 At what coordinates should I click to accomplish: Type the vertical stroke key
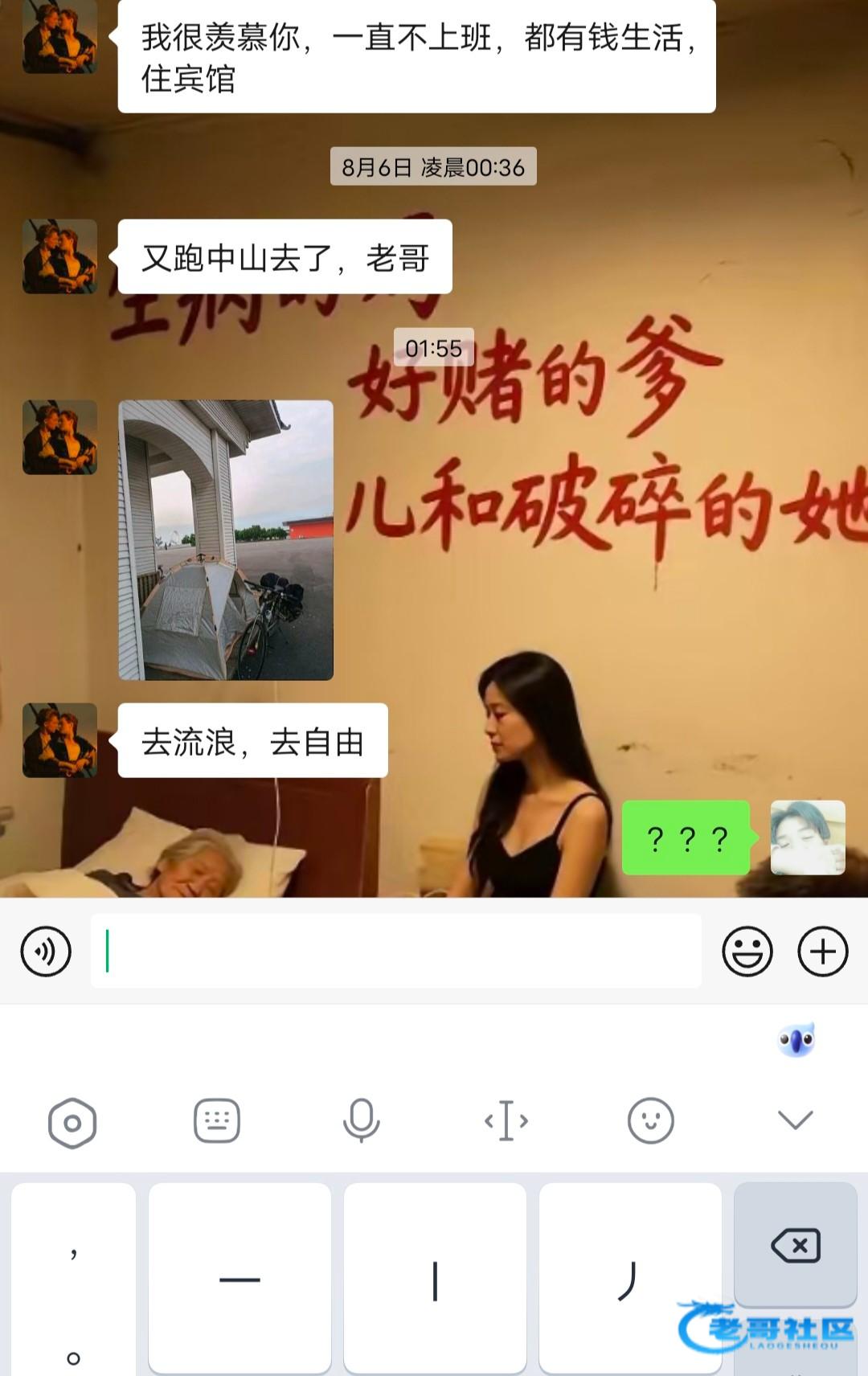click(435, 1278)
